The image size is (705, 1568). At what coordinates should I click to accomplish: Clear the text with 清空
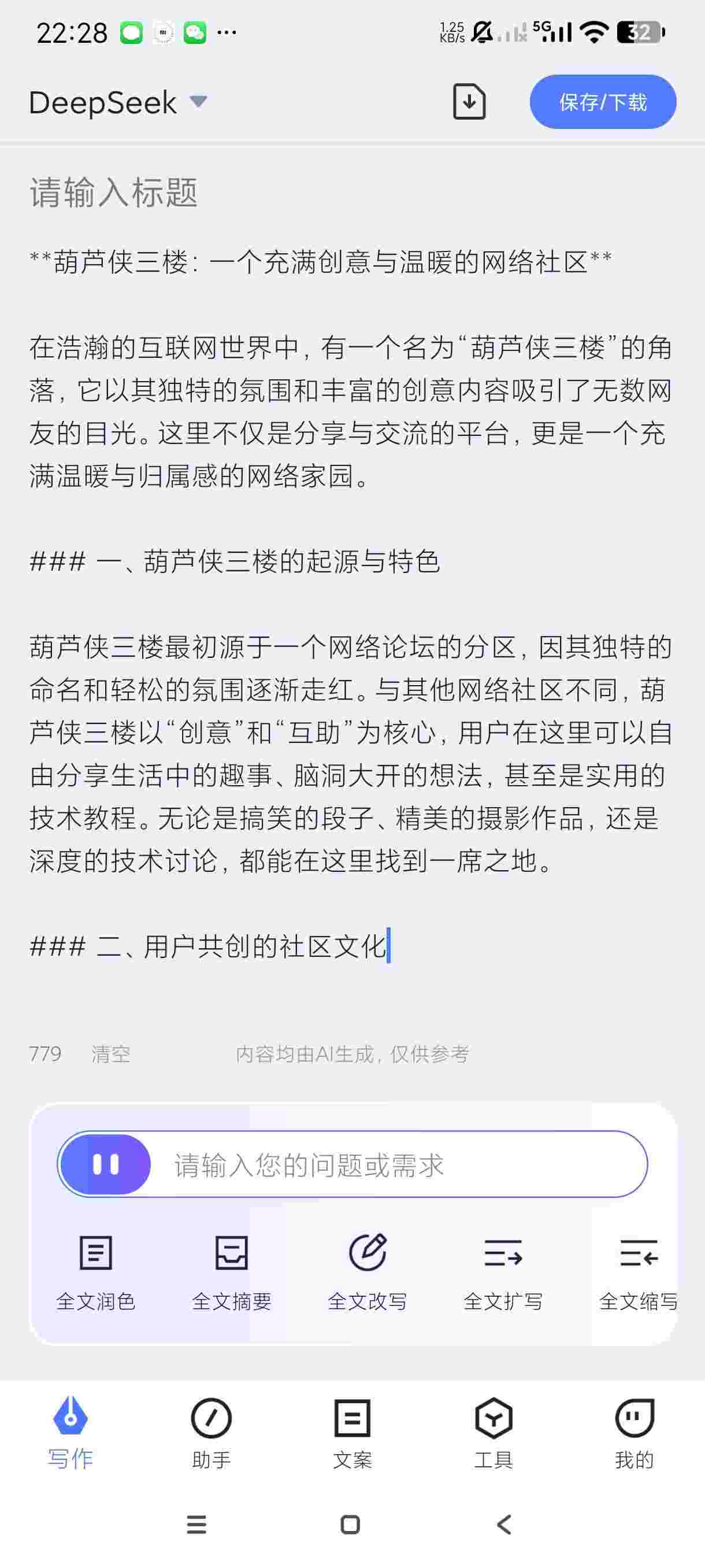[x=111, y=1053]
